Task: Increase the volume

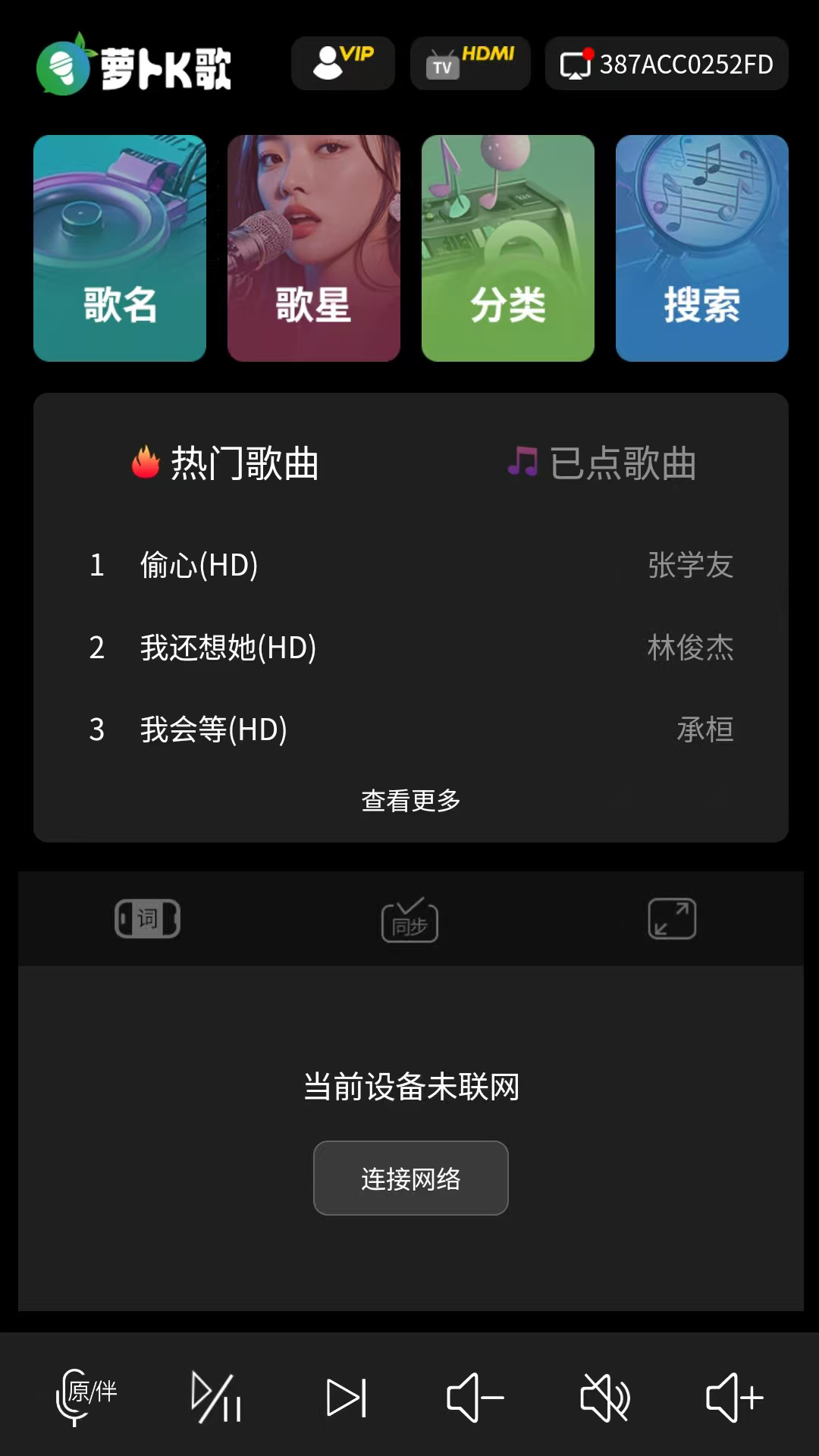Action: [x=732, y=1399]
